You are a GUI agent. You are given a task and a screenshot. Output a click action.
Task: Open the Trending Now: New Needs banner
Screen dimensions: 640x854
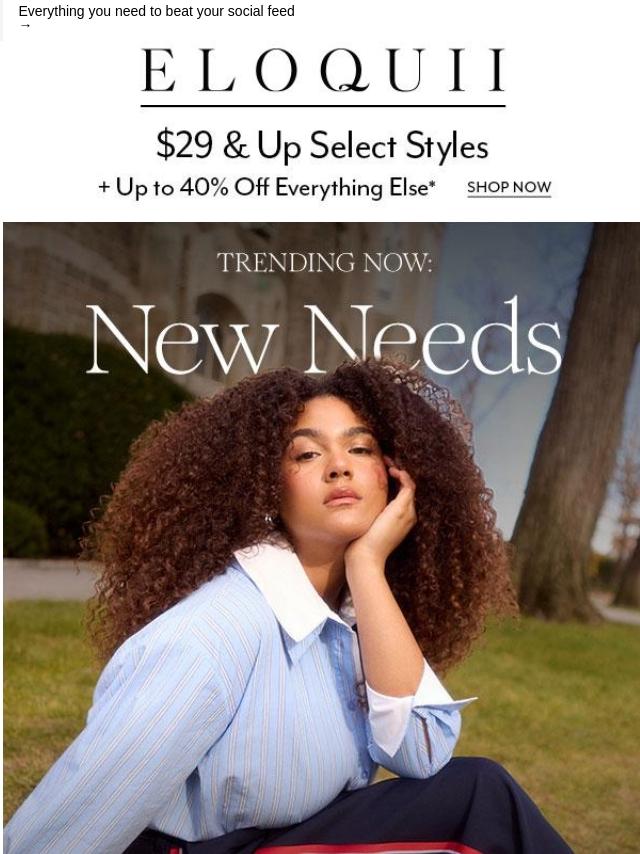pyautogui.click(x=321, y=536)
